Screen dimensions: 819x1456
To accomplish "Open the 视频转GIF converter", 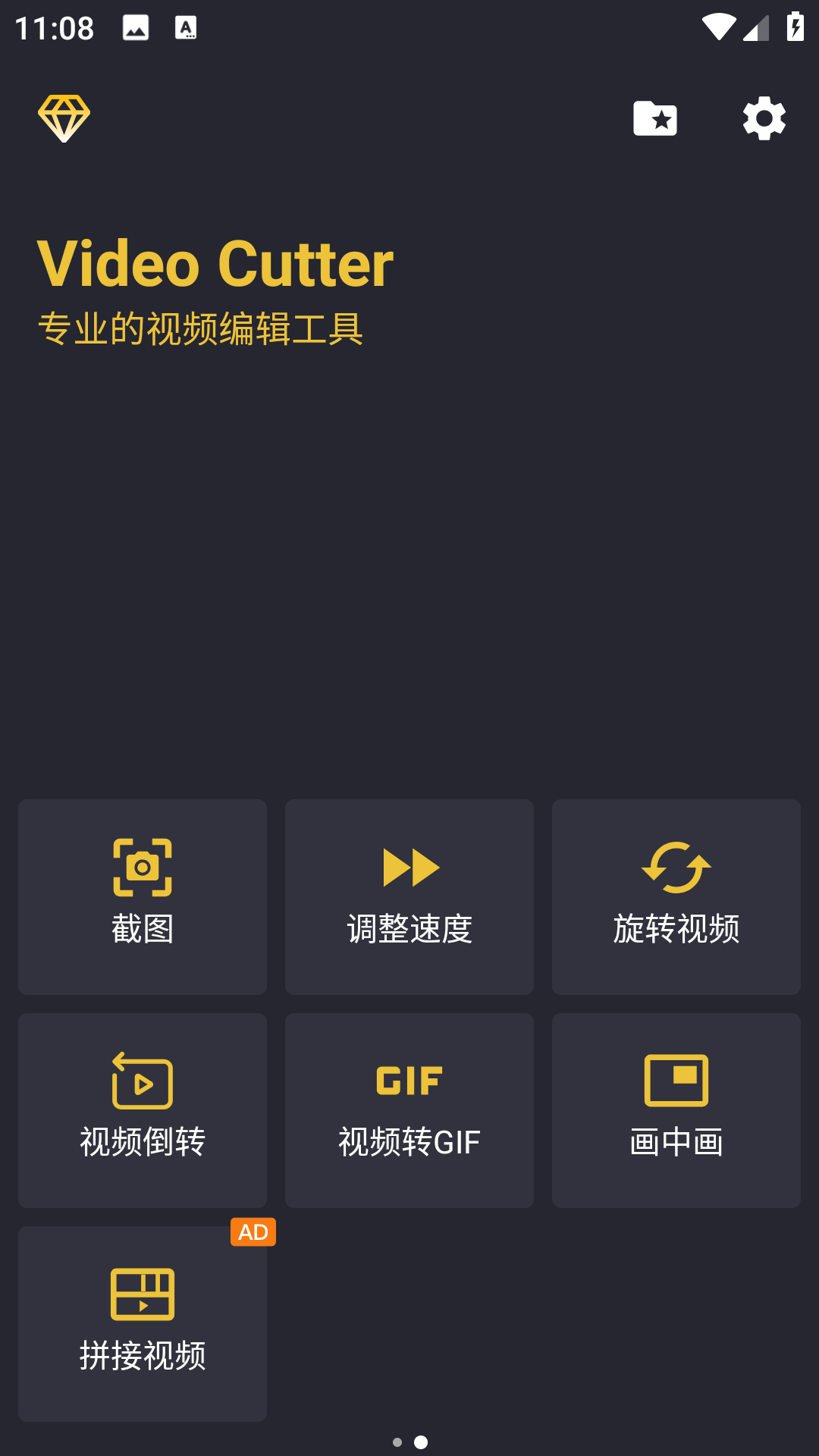I will (x=409, y=1110).
